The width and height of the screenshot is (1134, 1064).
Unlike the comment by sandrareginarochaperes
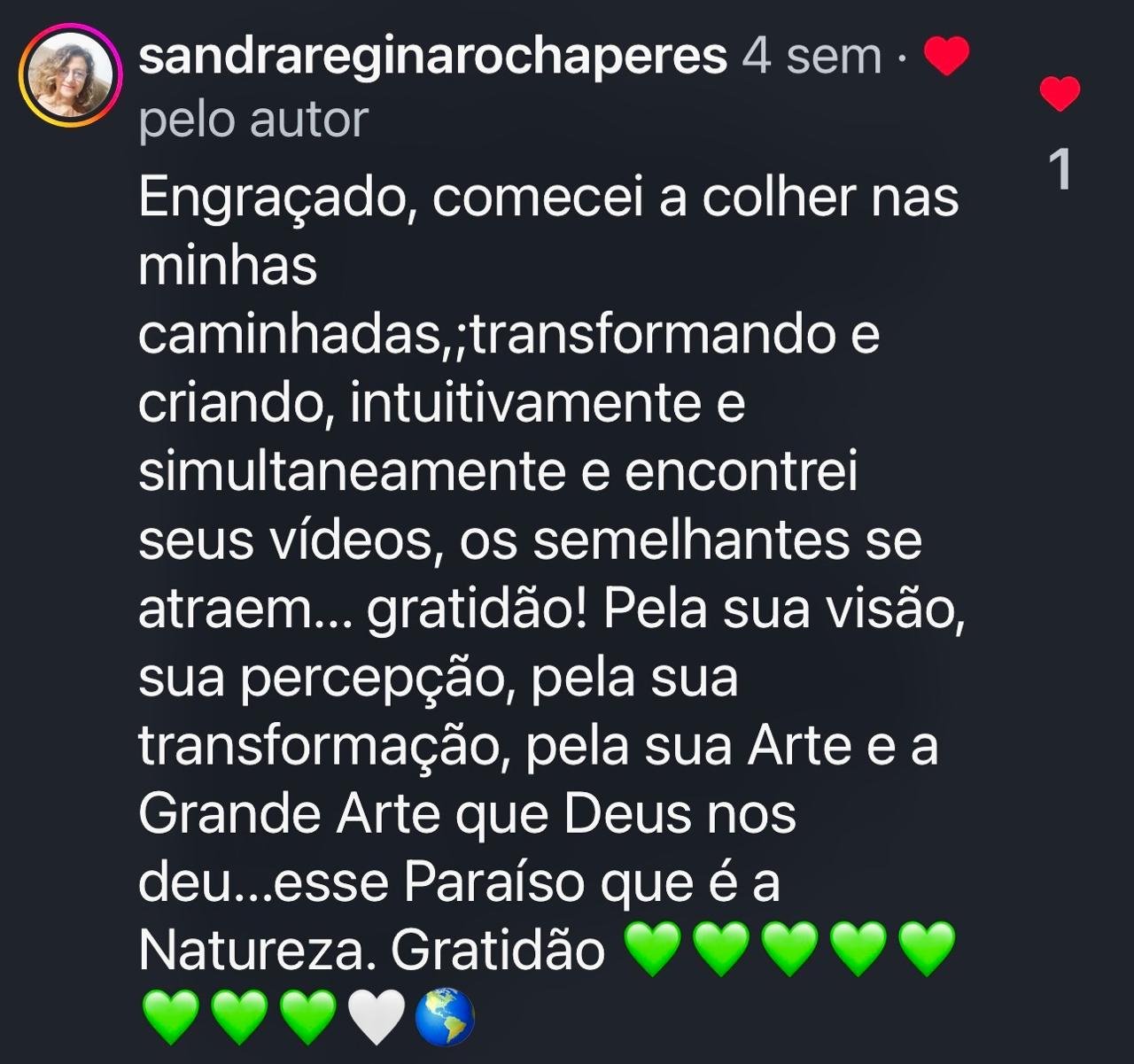(1060, 94)
